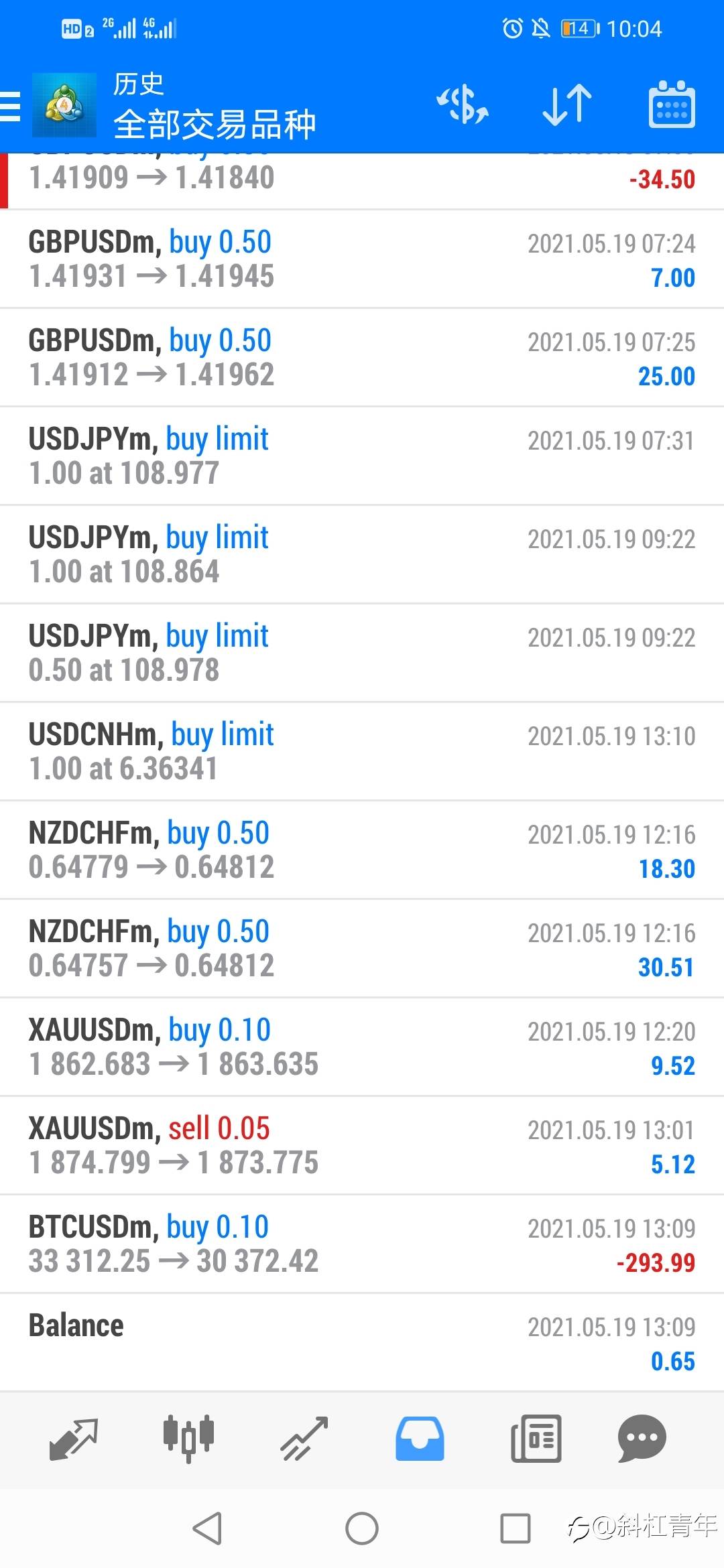
Task: Open the calendar date range picker
Action: pyautogui.click(x=672, y=105)
